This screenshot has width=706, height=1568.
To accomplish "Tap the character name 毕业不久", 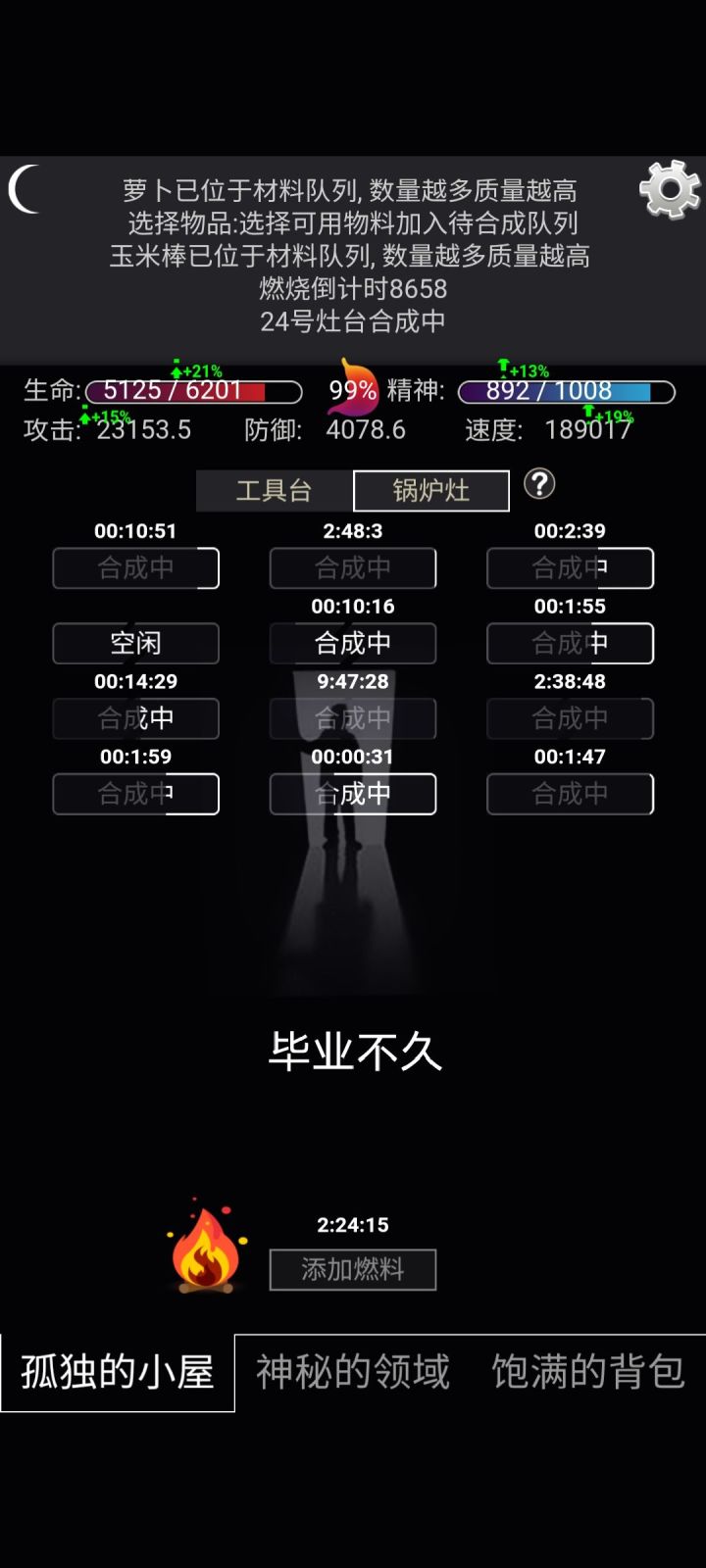I will pyautogui.click(x=355, y=1052).
